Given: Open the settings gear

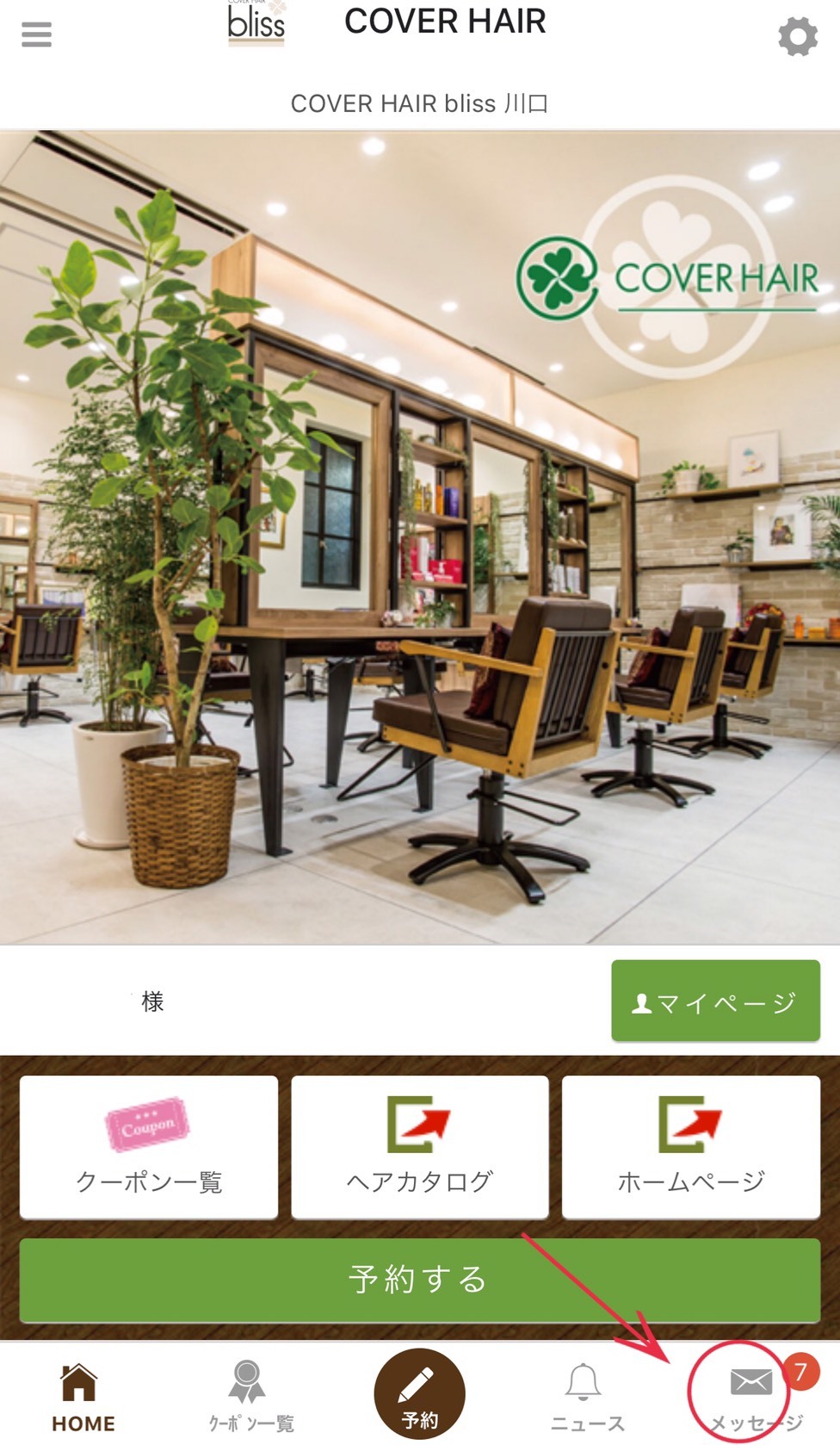Looking at the screenshot, I should point(797,37).
